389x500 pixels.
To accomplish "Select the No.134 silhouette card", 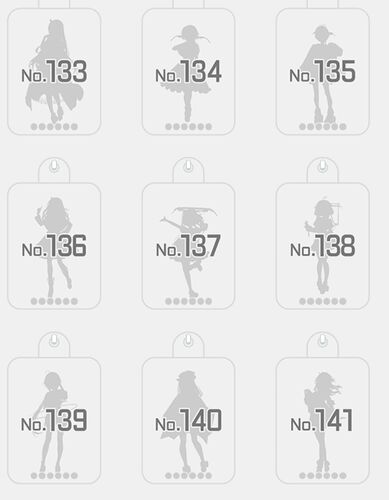I will pos(188,72).
